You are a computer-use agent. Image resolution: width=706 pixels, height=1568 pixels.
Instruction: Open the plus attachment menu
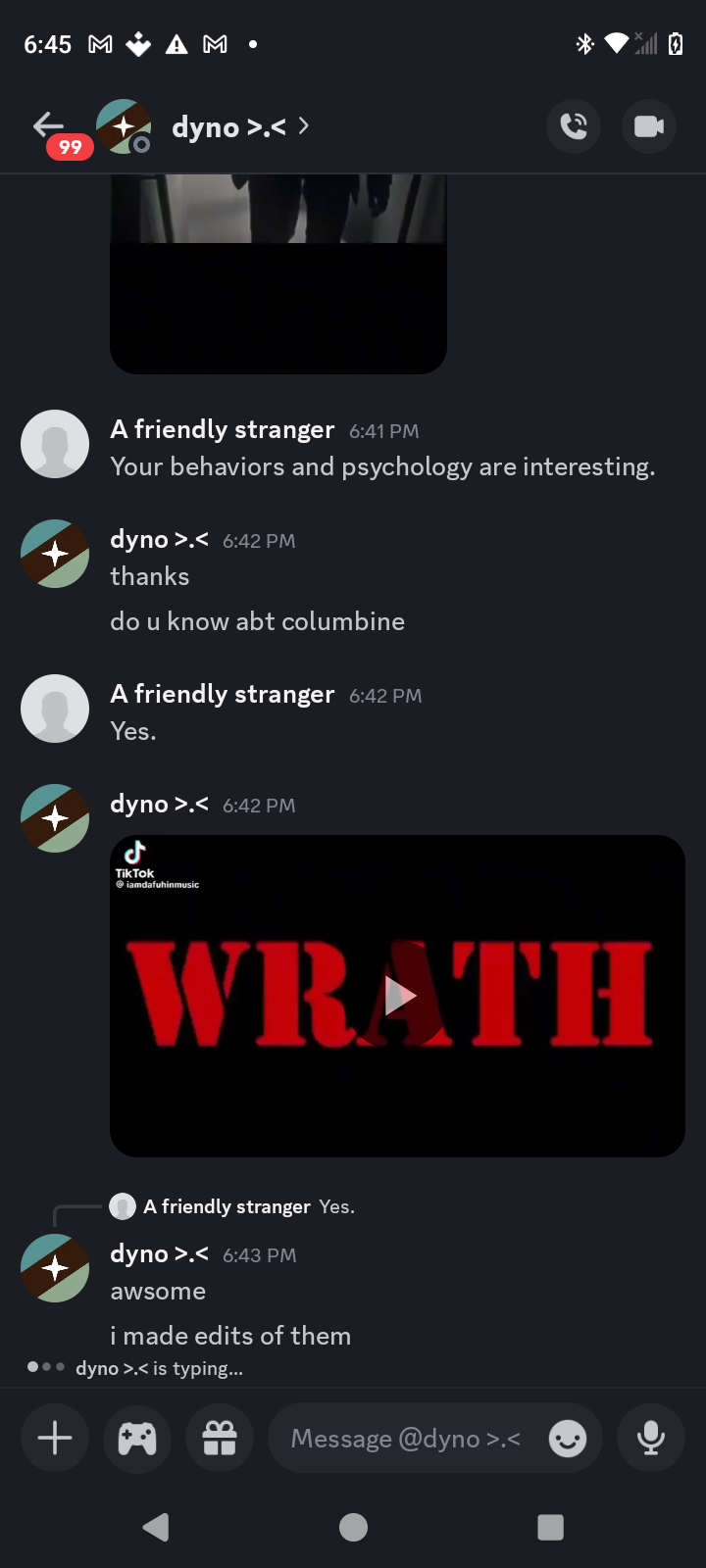pos(55,1439)
